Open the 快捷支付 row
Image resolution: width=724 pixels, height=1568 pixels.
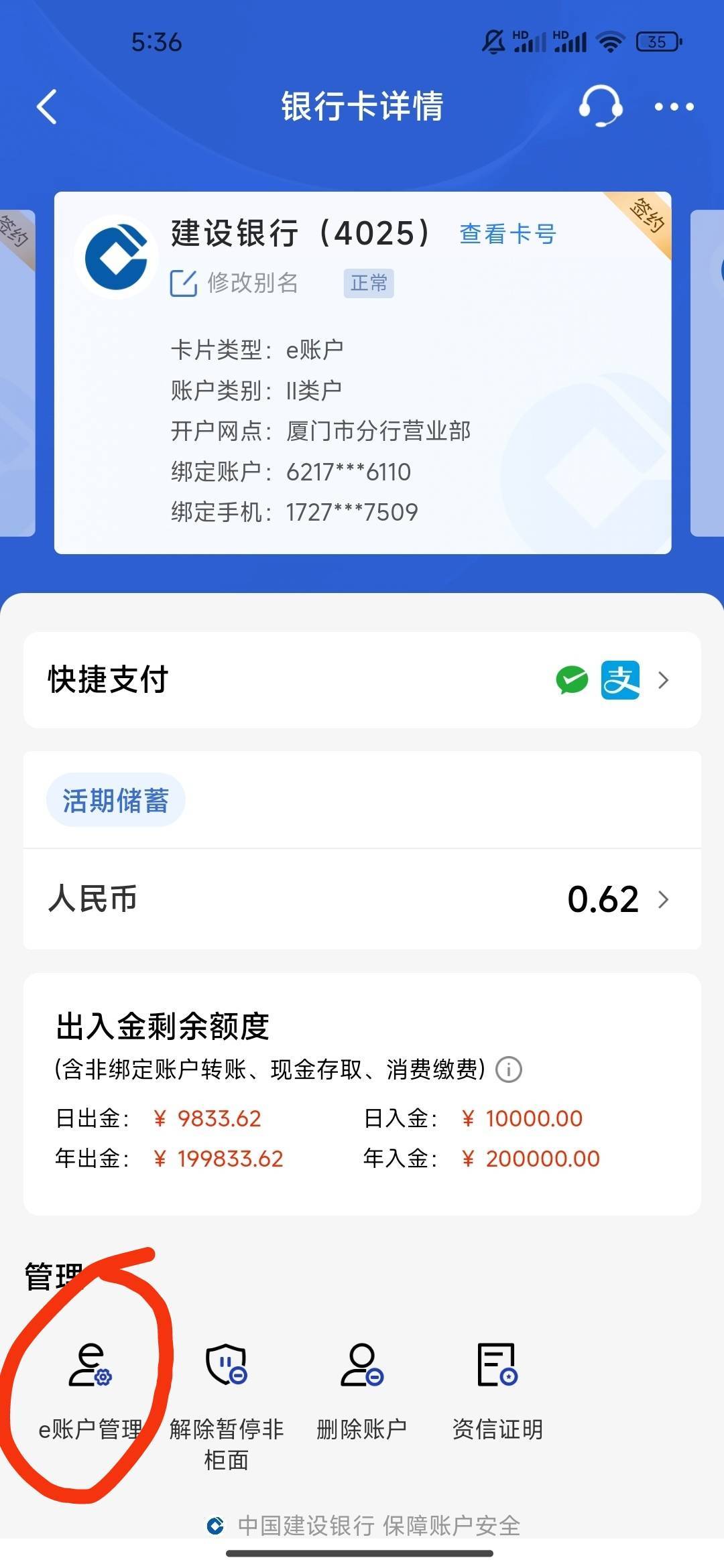(362, 680)
